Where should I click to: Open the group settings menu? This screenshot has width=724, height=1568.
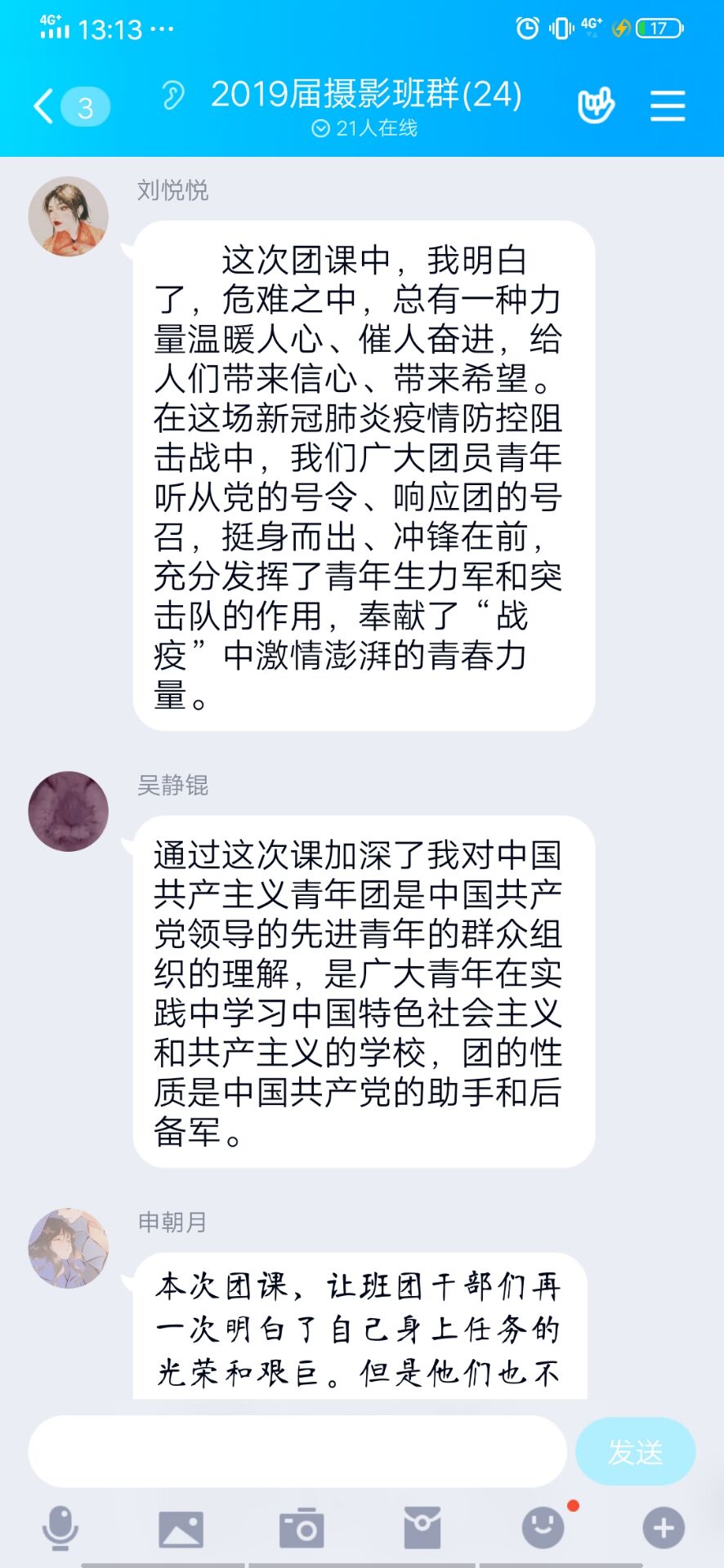tap(667, 106)
